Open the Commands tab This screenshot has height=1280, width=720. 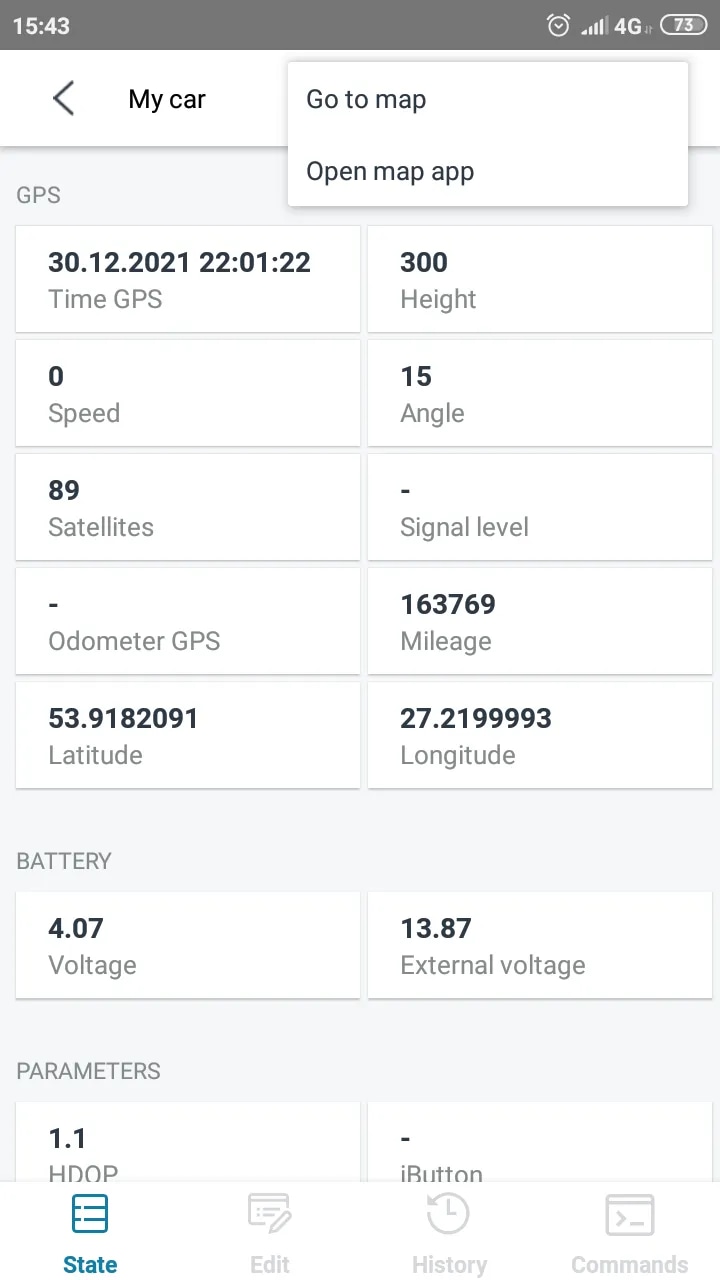point(630,1233)
